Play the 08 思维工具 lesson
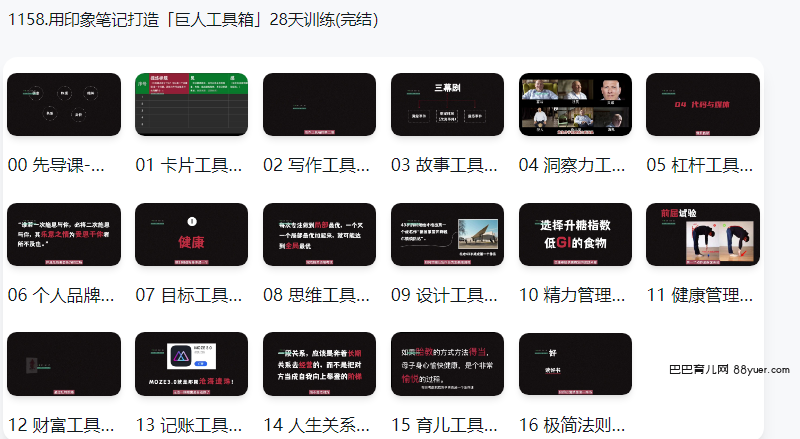The image size is (800, 439). pyautogui.click(x=319, y=234)
